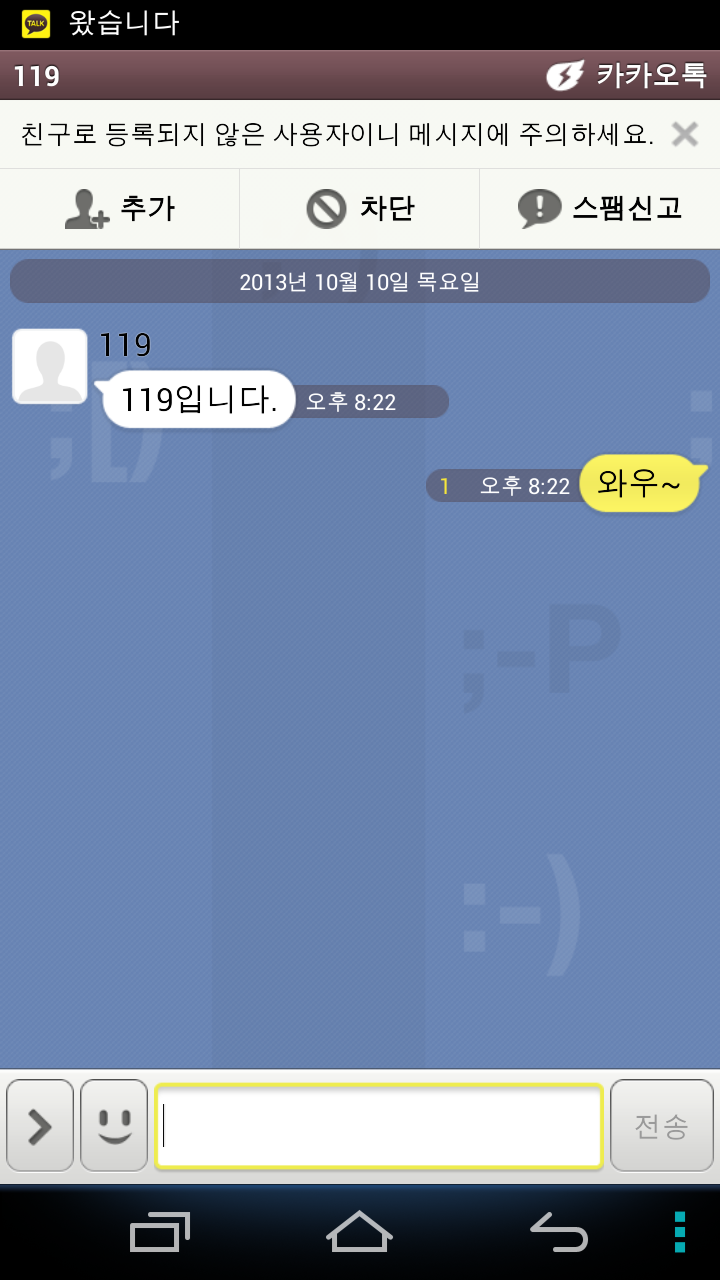Focus the message text field

[378, 1125]
